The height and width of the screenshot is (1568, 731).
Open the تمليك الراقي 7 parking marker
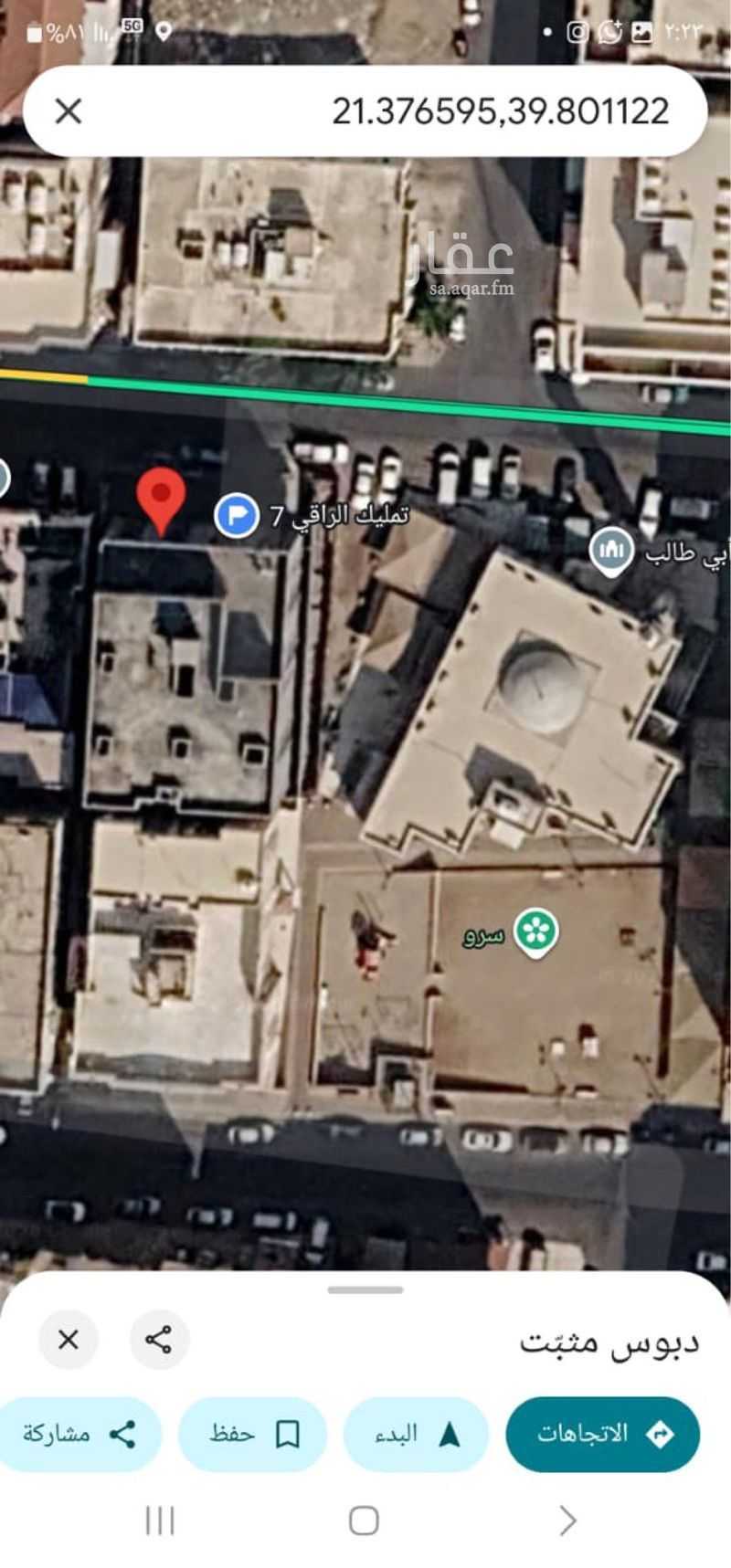point(237,515)
